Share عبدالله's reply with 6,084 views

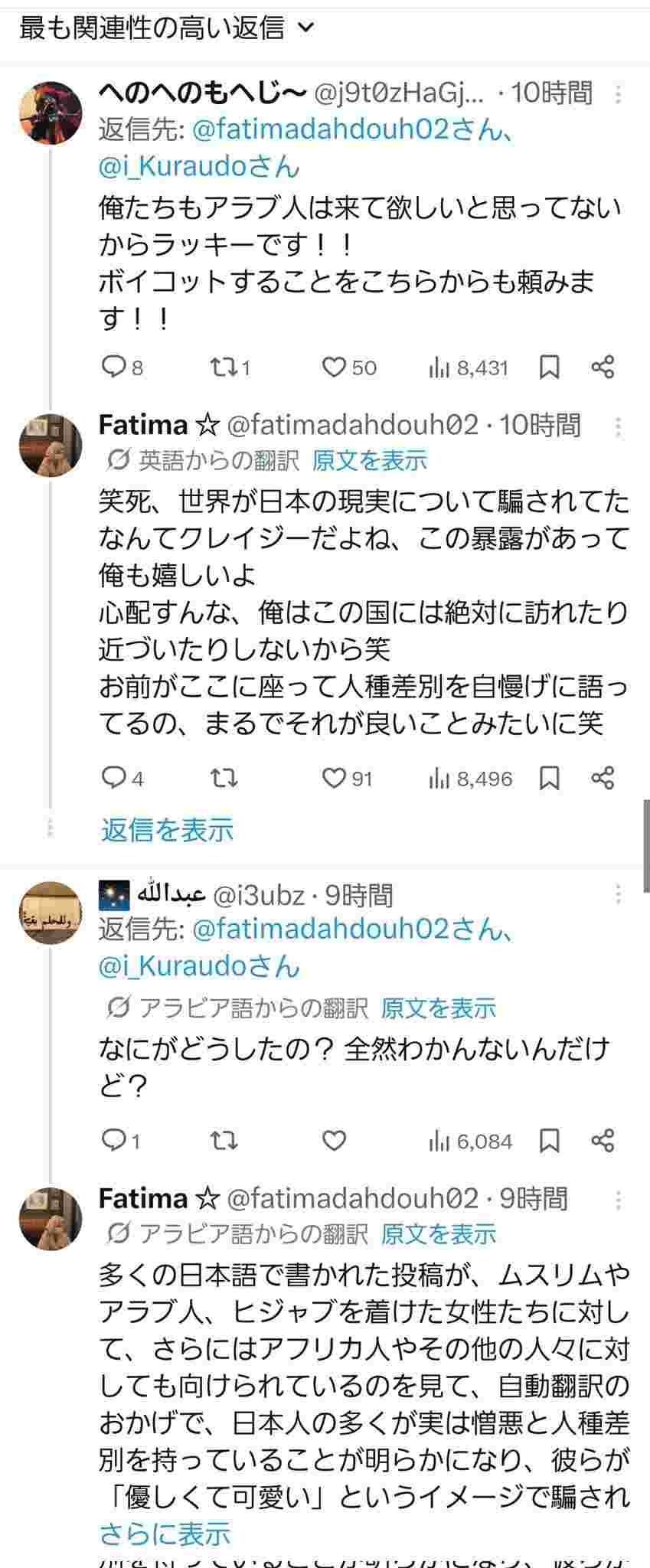pos(603,1141)
